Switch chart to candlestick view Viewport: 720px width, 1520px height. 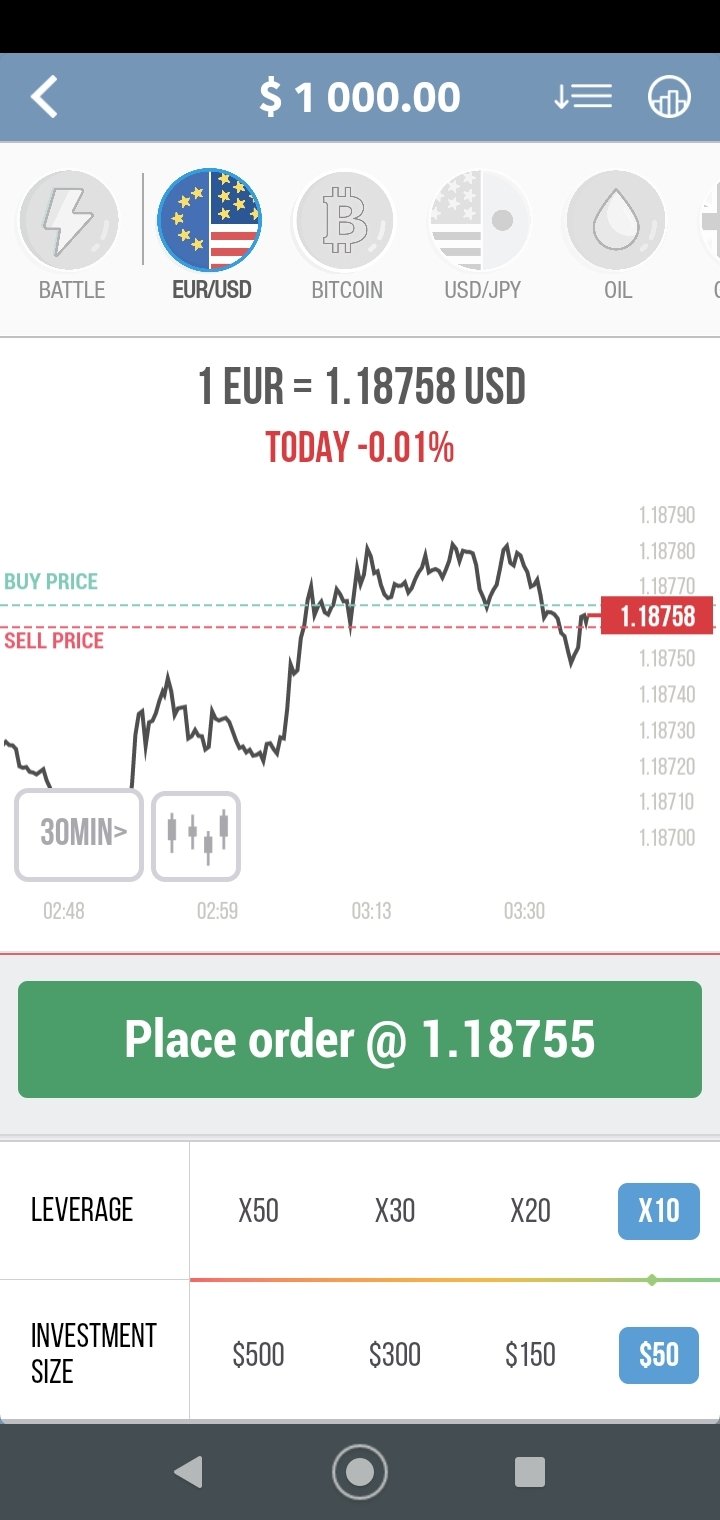(x=196, y=836)
